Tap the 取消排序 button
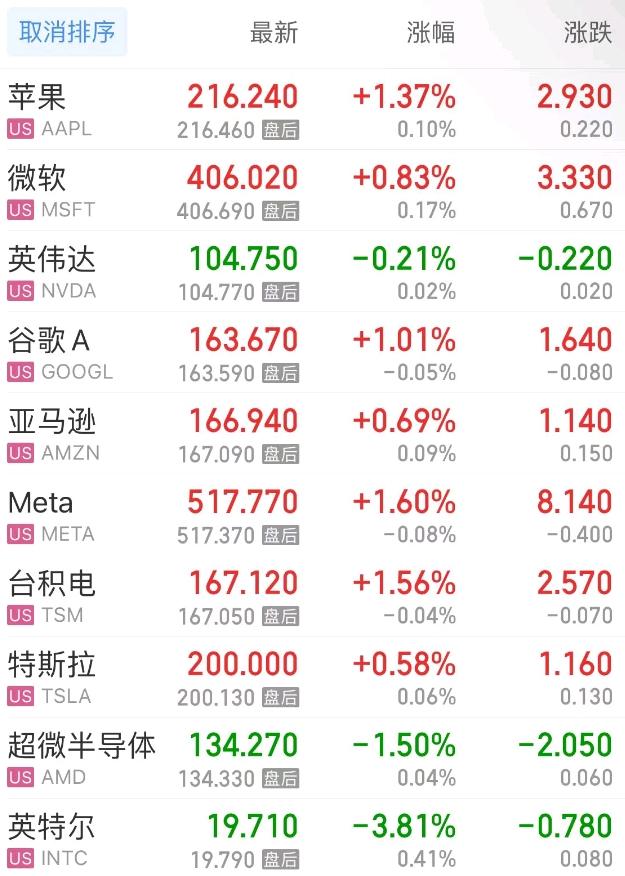The image size is (625, 876). point(67,32)
